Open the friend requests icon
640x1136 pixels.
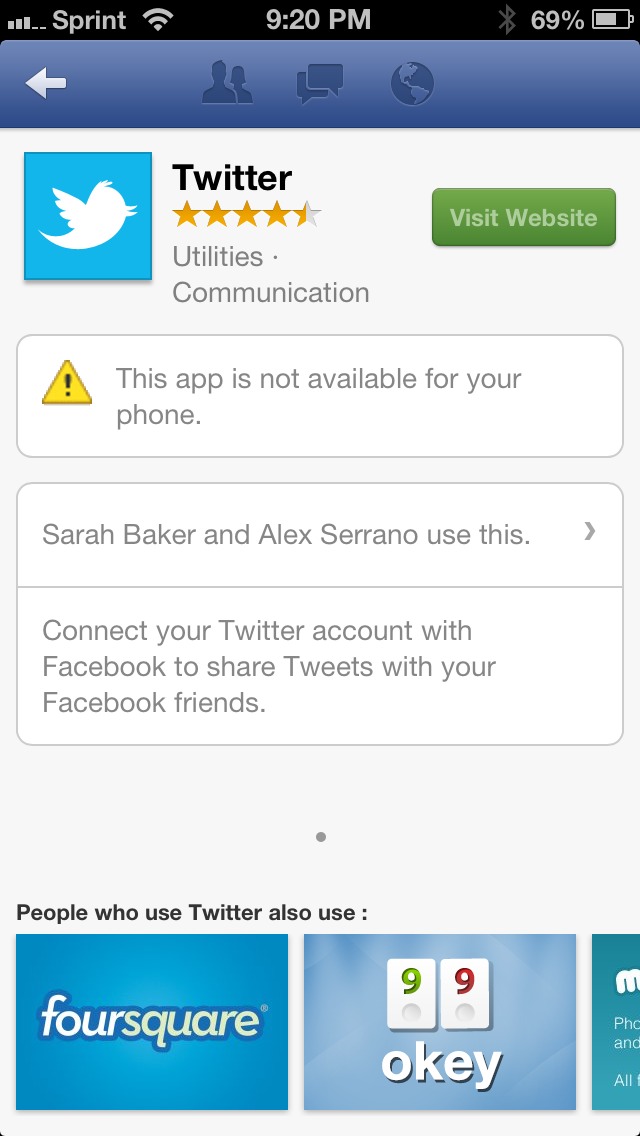tap(228, 83)
